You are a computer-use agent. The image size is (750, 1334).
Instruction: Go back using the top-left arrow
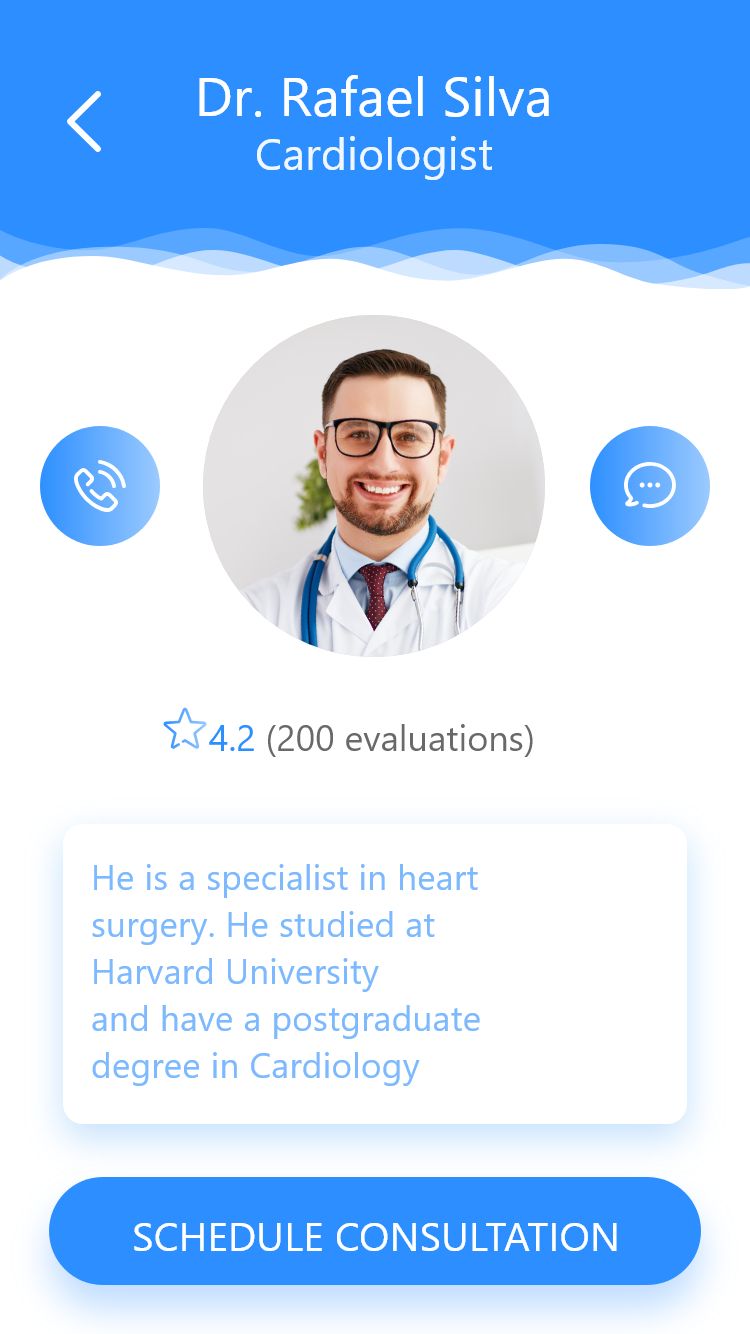point(84,122)
